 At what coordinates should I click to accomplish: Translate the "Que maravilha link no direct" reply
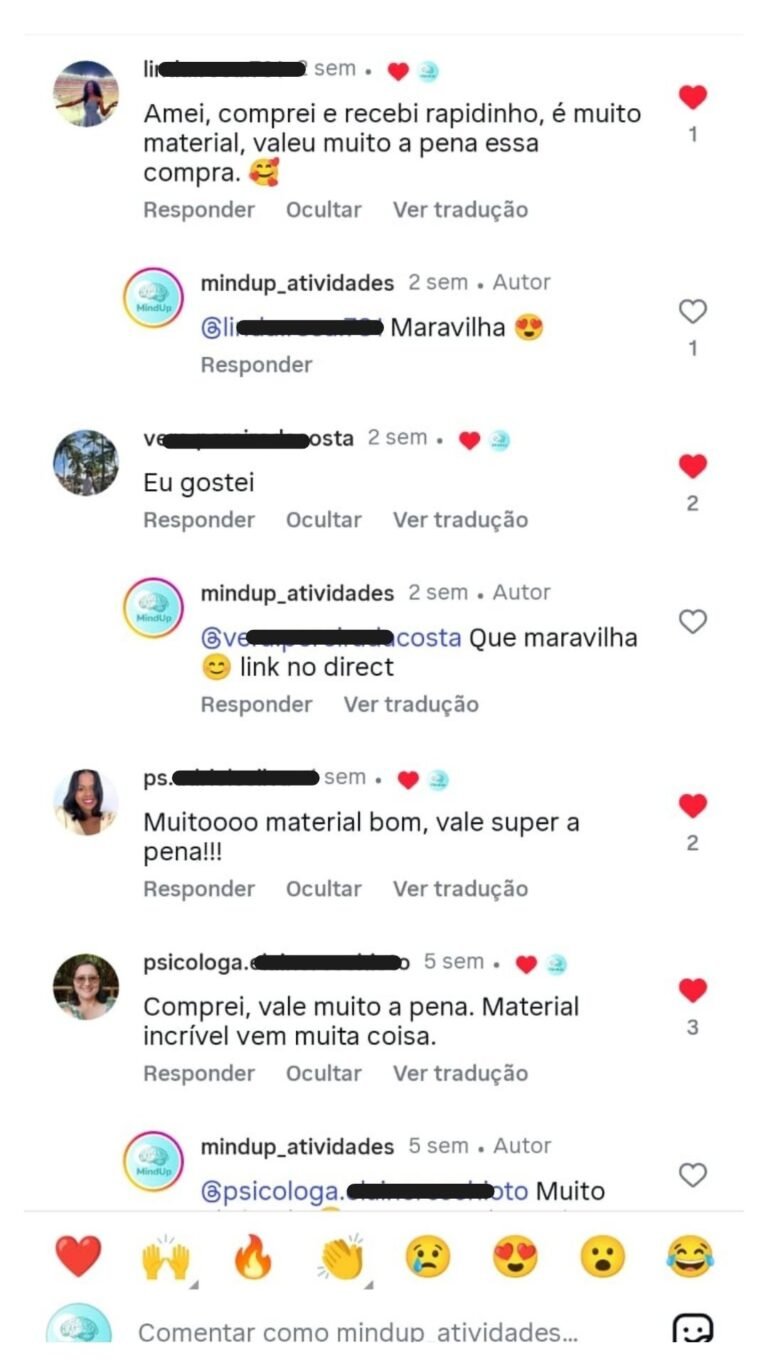point(411,705)
